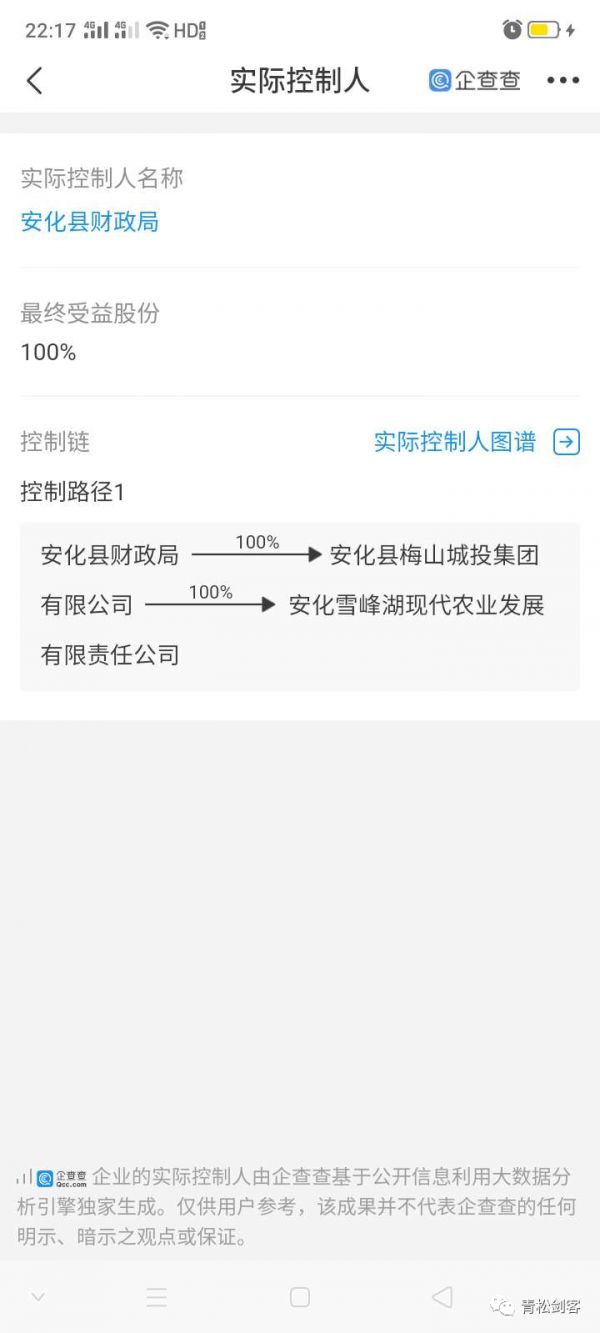Viewport: 600px width, 1333px height.
Task: Tap the system navigation back triangle
Action: [442, 1297]
